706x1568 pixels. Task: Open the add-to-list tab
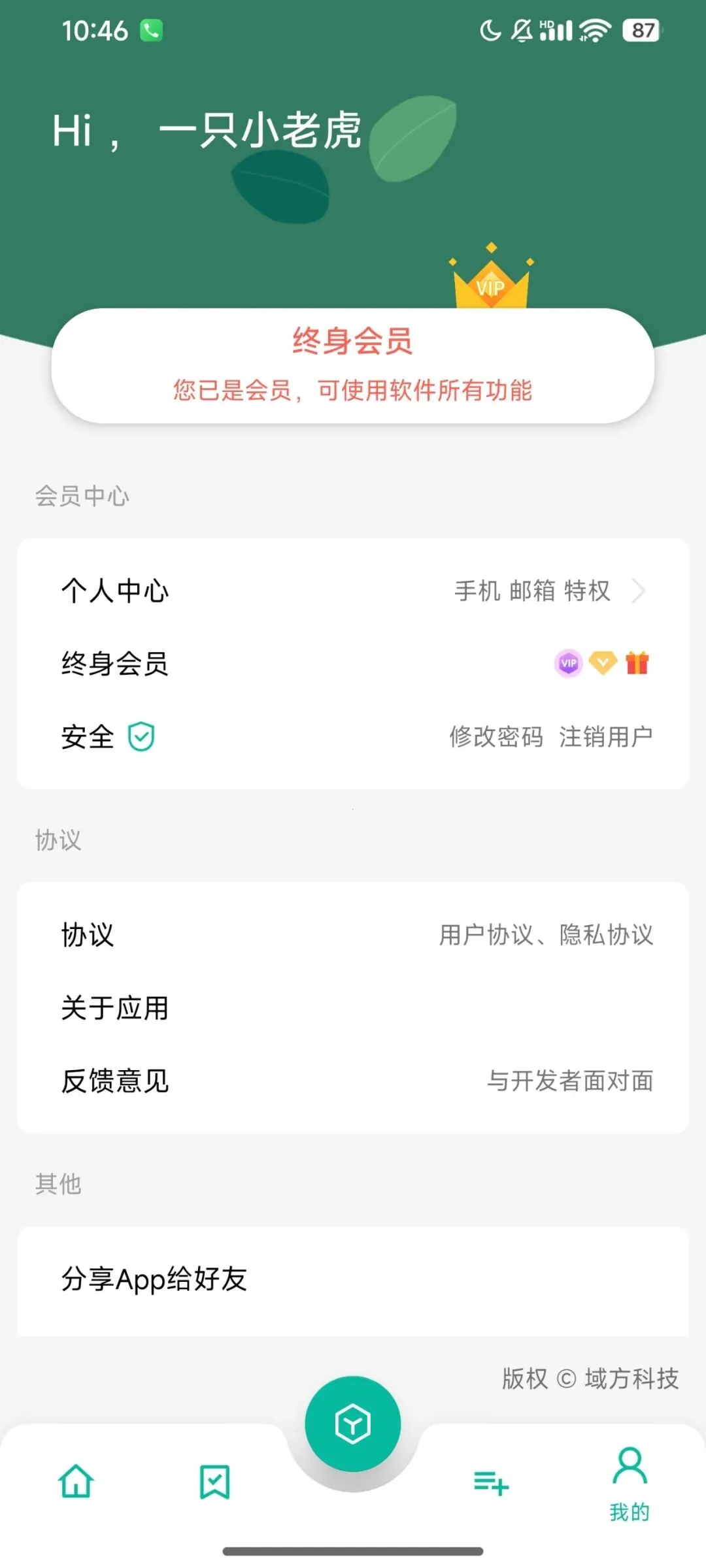click(491, 1482)
